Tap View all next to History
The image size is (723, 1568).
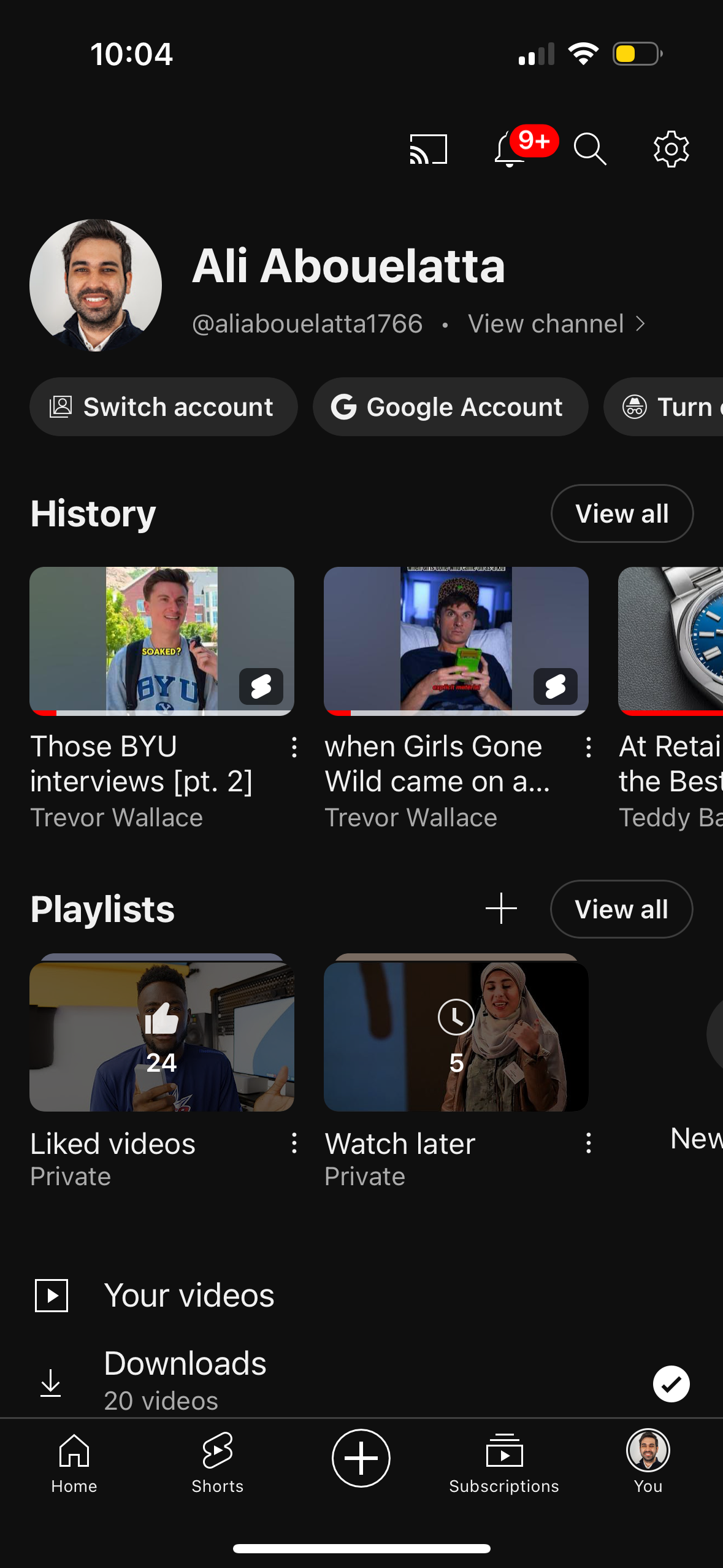[622, 513]
